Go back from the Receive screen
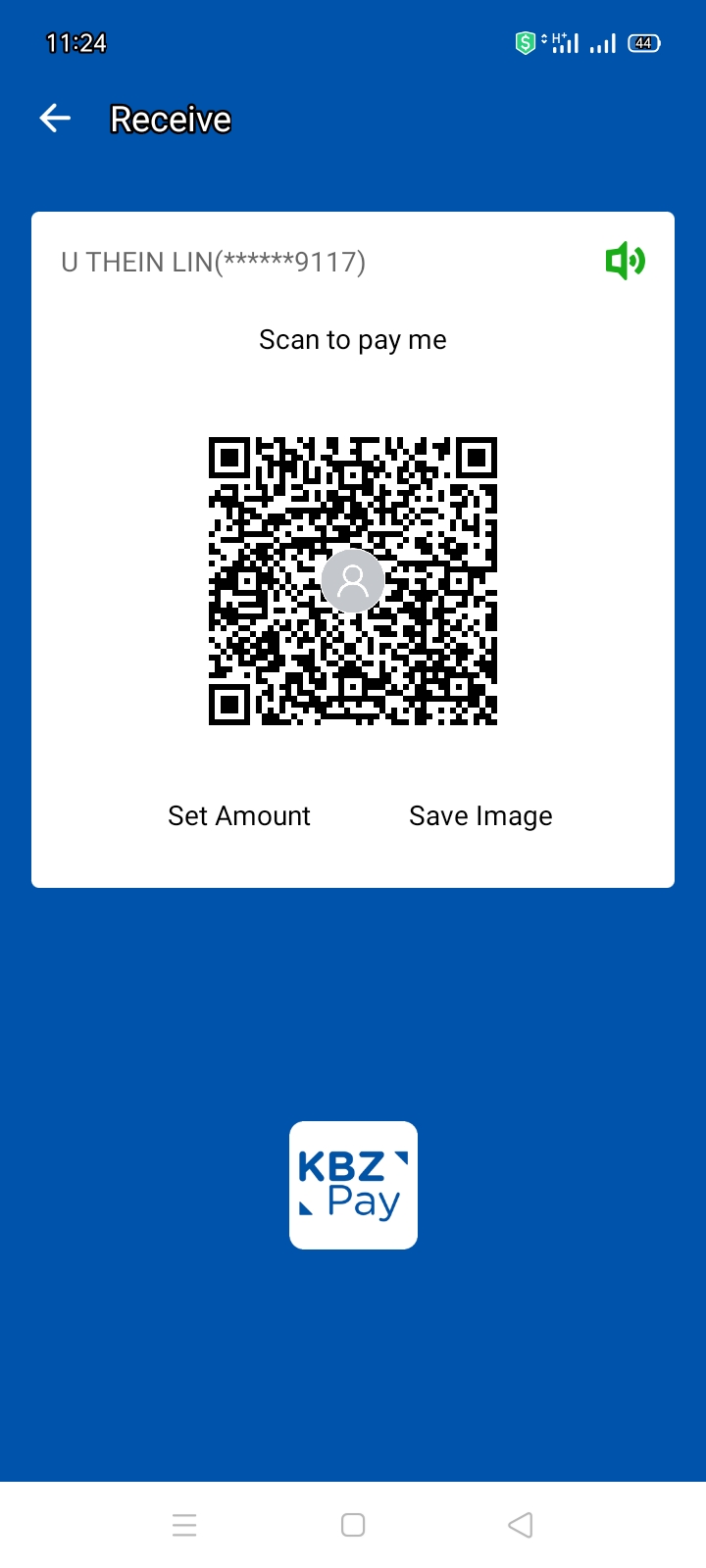 tap(56, 119)
